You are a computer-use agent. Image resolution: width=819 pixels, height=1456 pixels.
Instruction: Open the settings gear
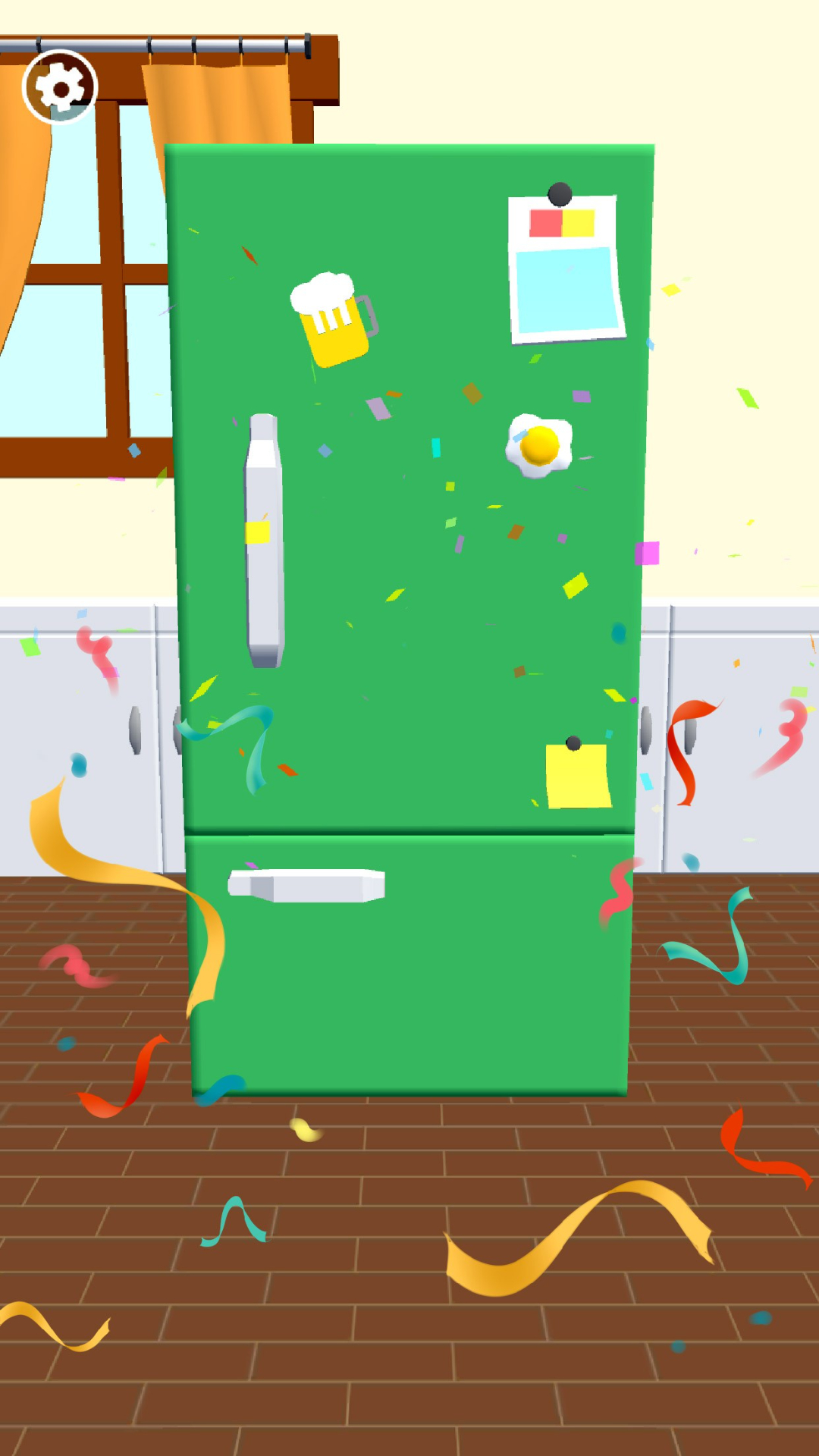(x=60, y=87)
